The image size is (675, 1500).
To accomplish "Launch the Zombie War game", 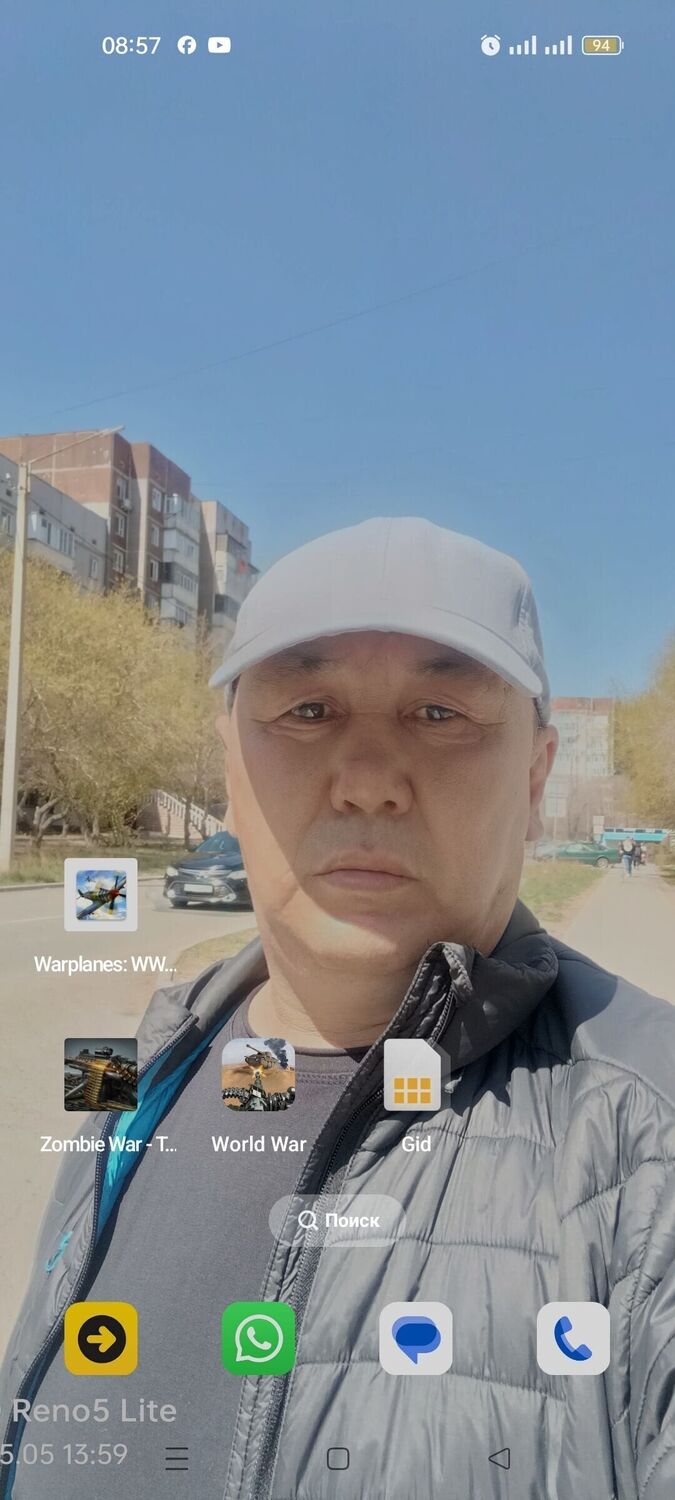I will [x=101, y=1075].
